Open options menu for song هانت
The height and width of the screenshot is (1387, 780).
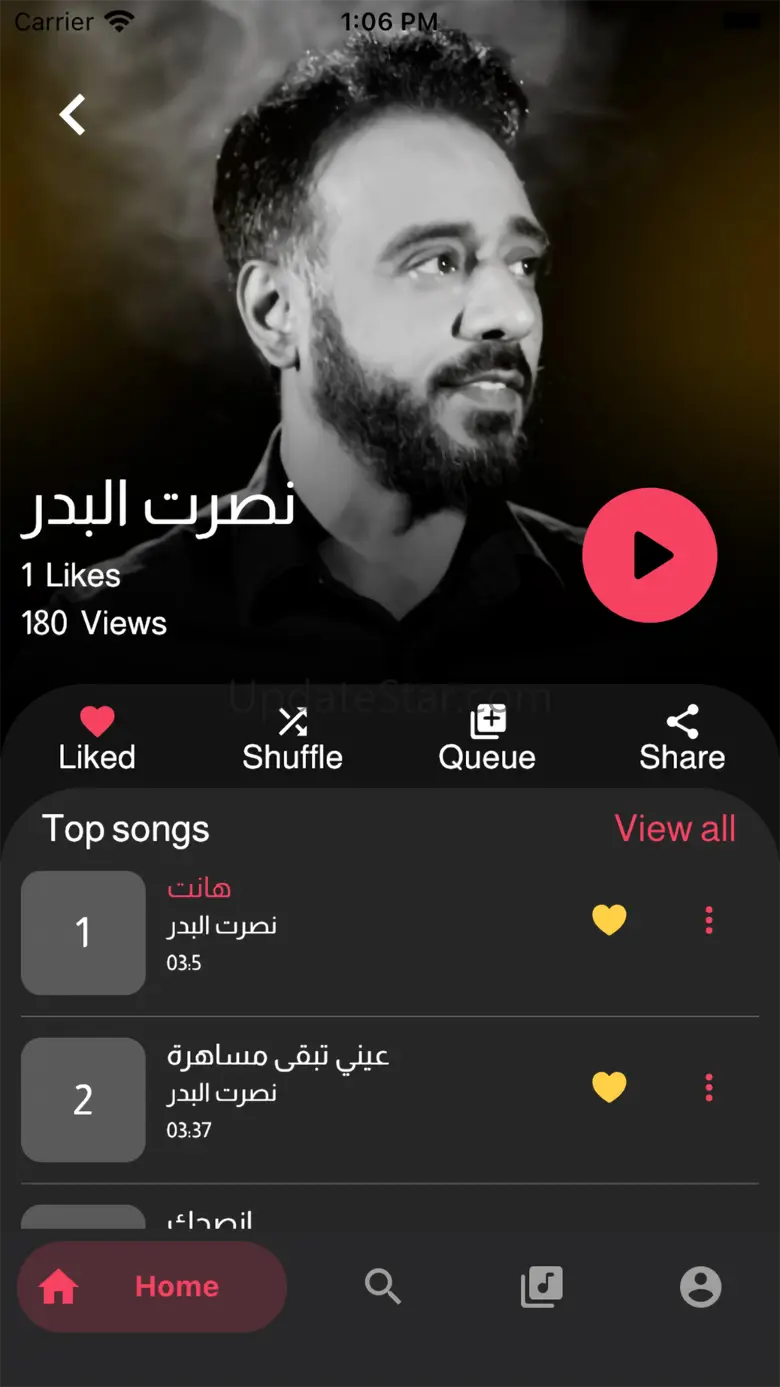coord(709,920)
